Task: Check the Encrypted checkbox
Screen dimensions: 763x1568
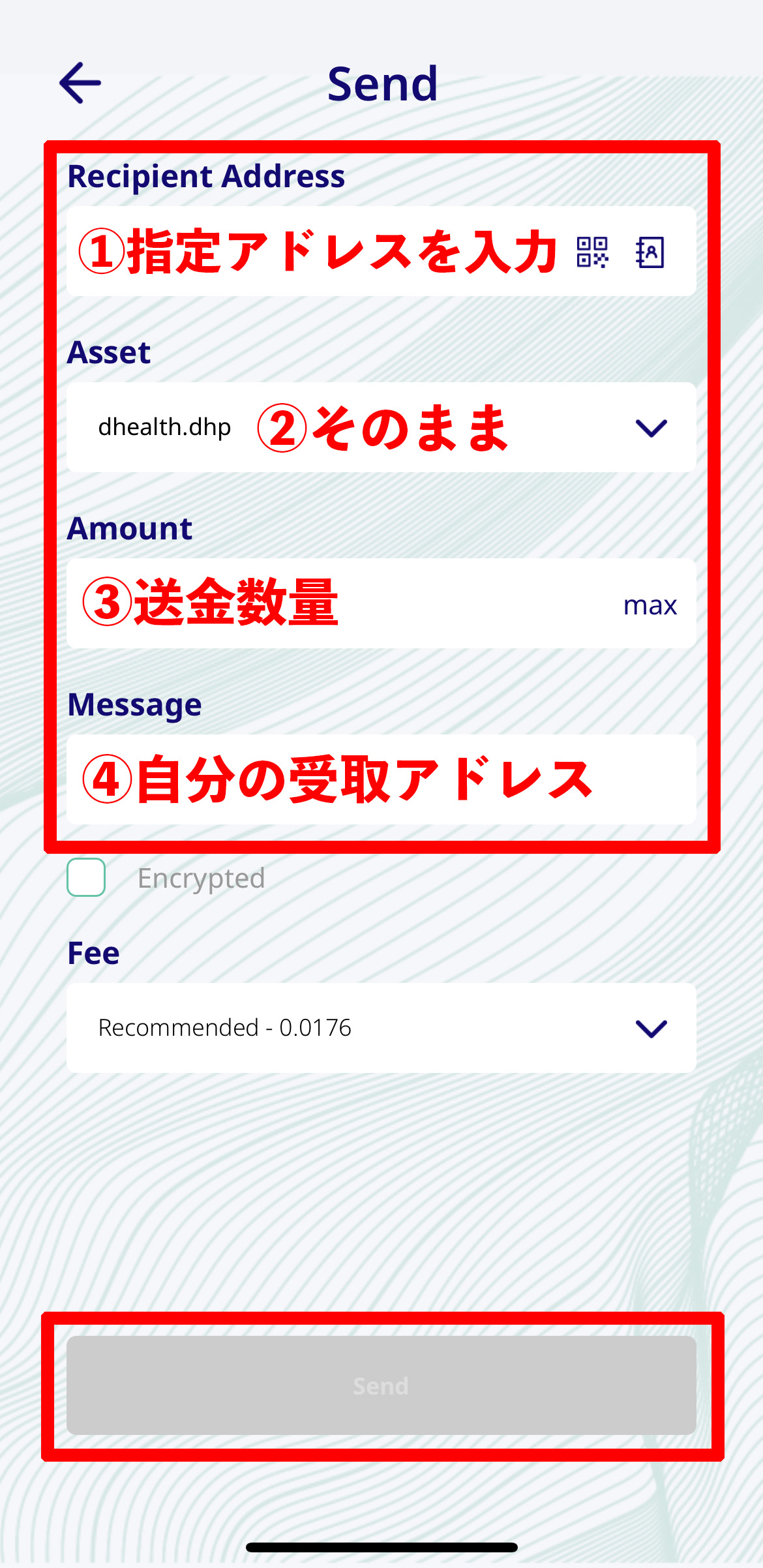Action: [86, 877]
